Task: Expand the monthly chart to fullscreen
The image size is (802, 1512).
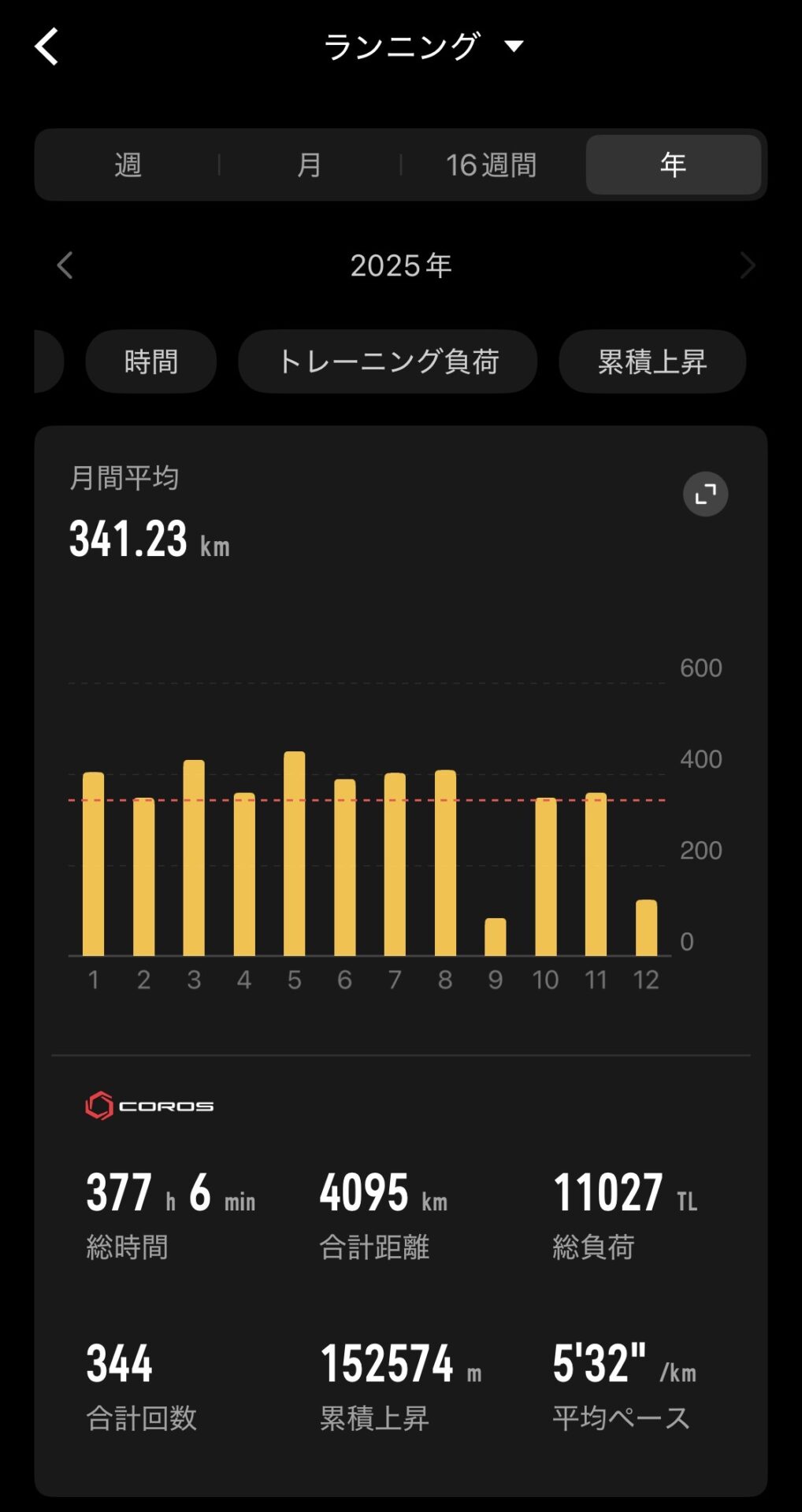Action: (705, 495)
